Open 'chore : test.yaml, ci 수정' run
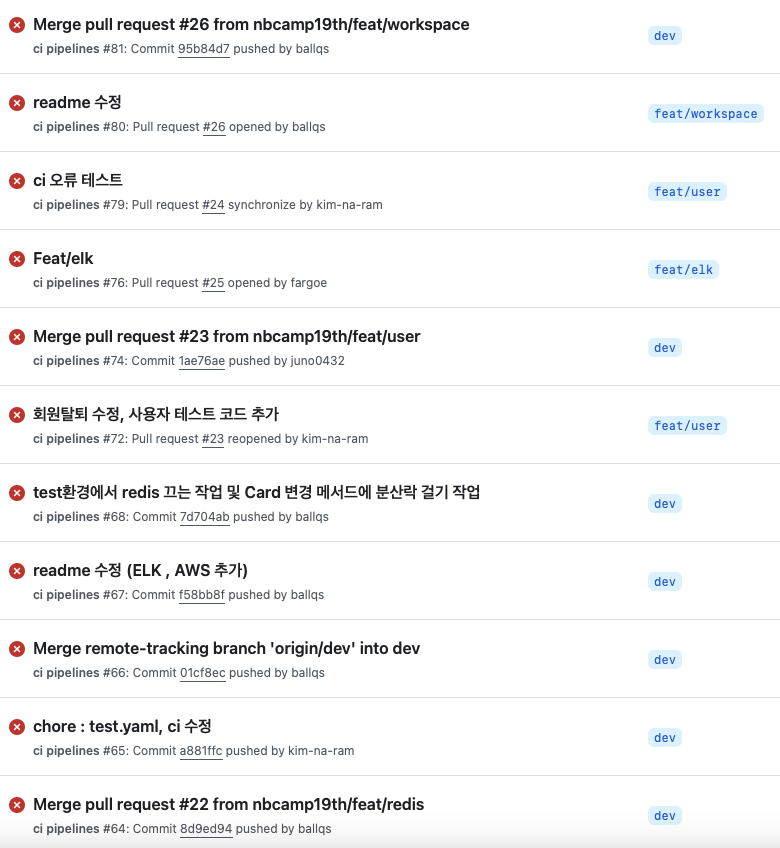 (x=122, y=726)
